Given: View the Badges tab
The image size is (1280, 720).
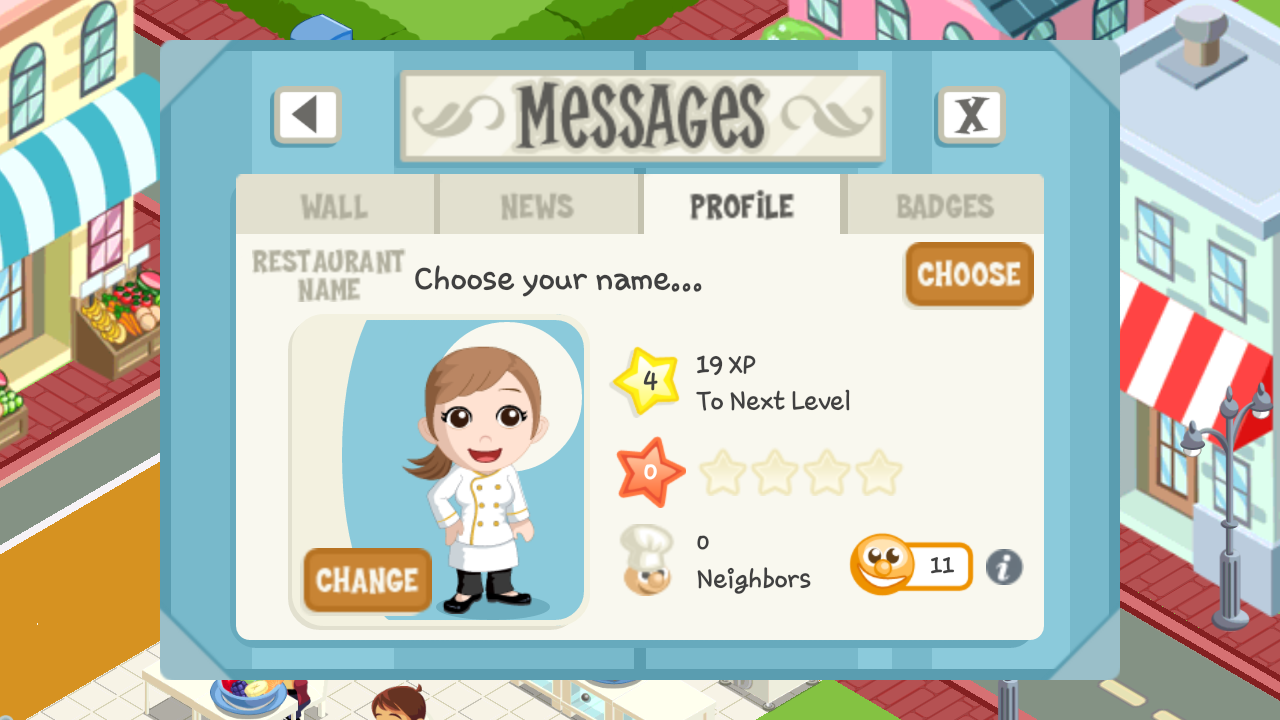Looking at the screenshot, I should coord(945,207).
